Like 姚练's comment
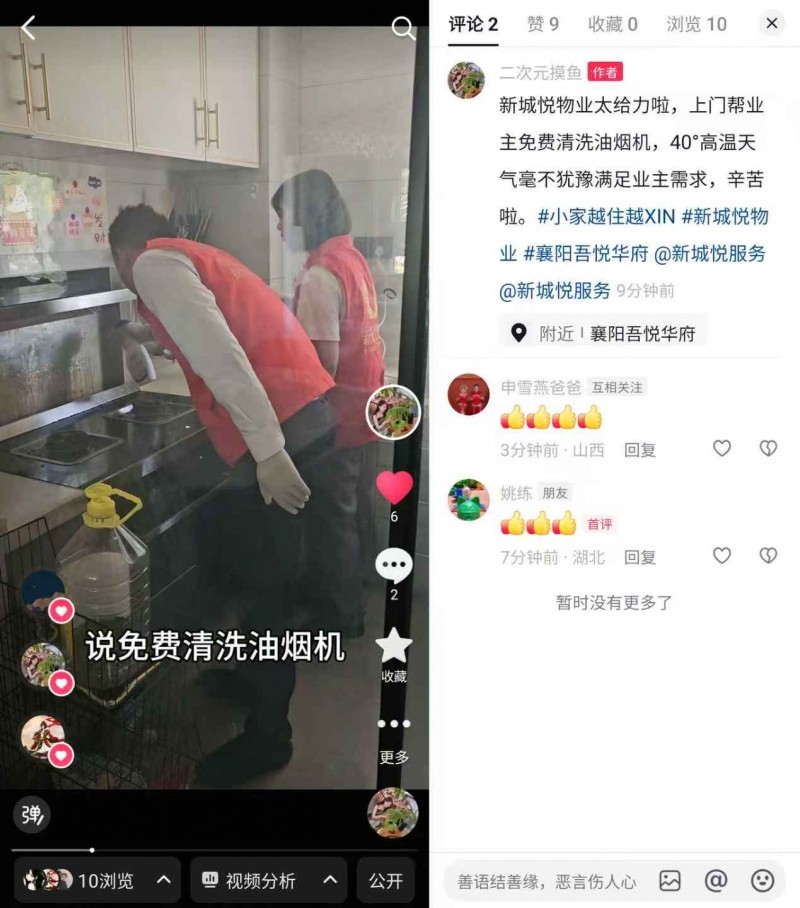 722,556
